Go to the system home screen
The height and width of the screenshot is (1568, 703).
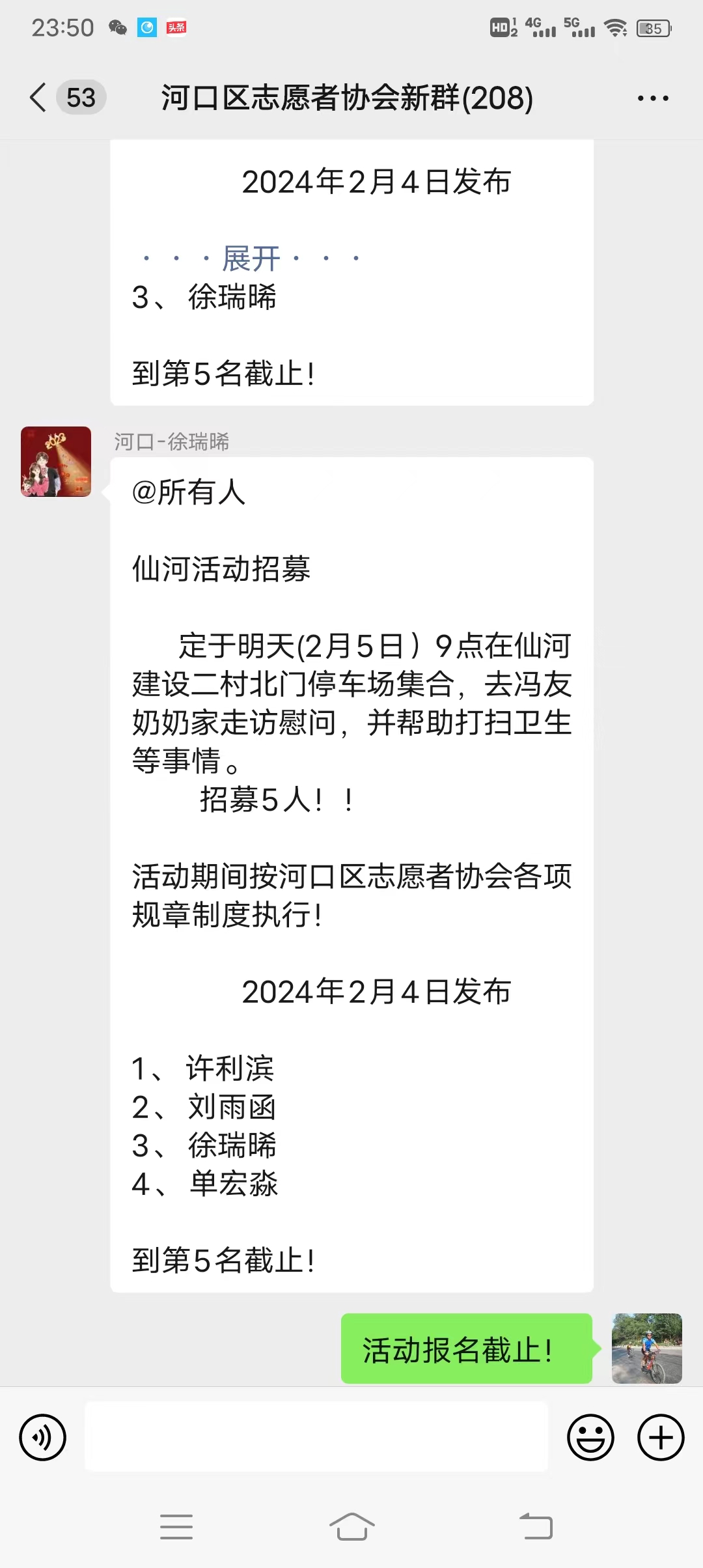[351, 1526]
